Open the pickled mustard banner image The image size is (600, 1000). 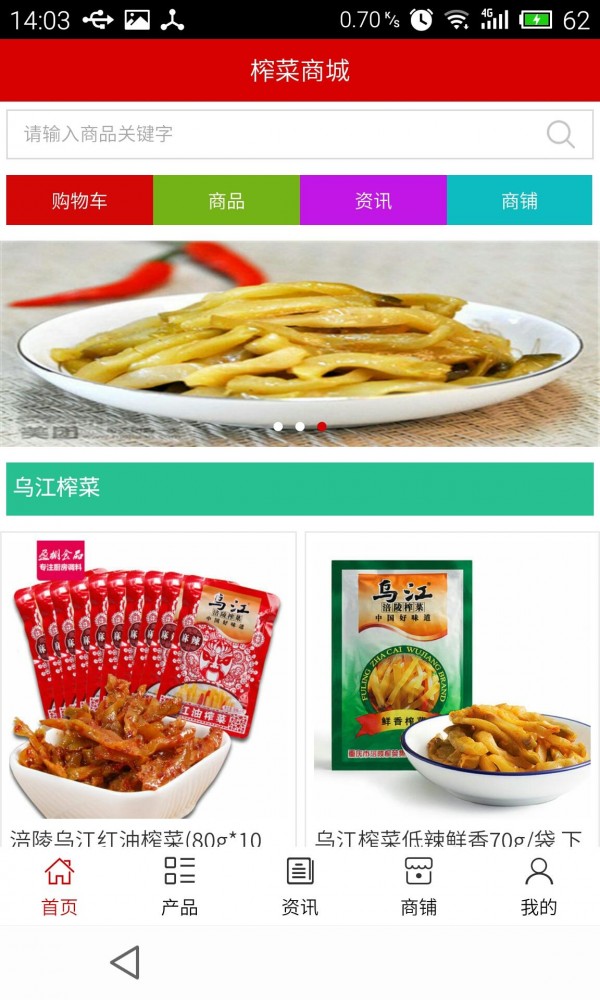click(300, 343)
